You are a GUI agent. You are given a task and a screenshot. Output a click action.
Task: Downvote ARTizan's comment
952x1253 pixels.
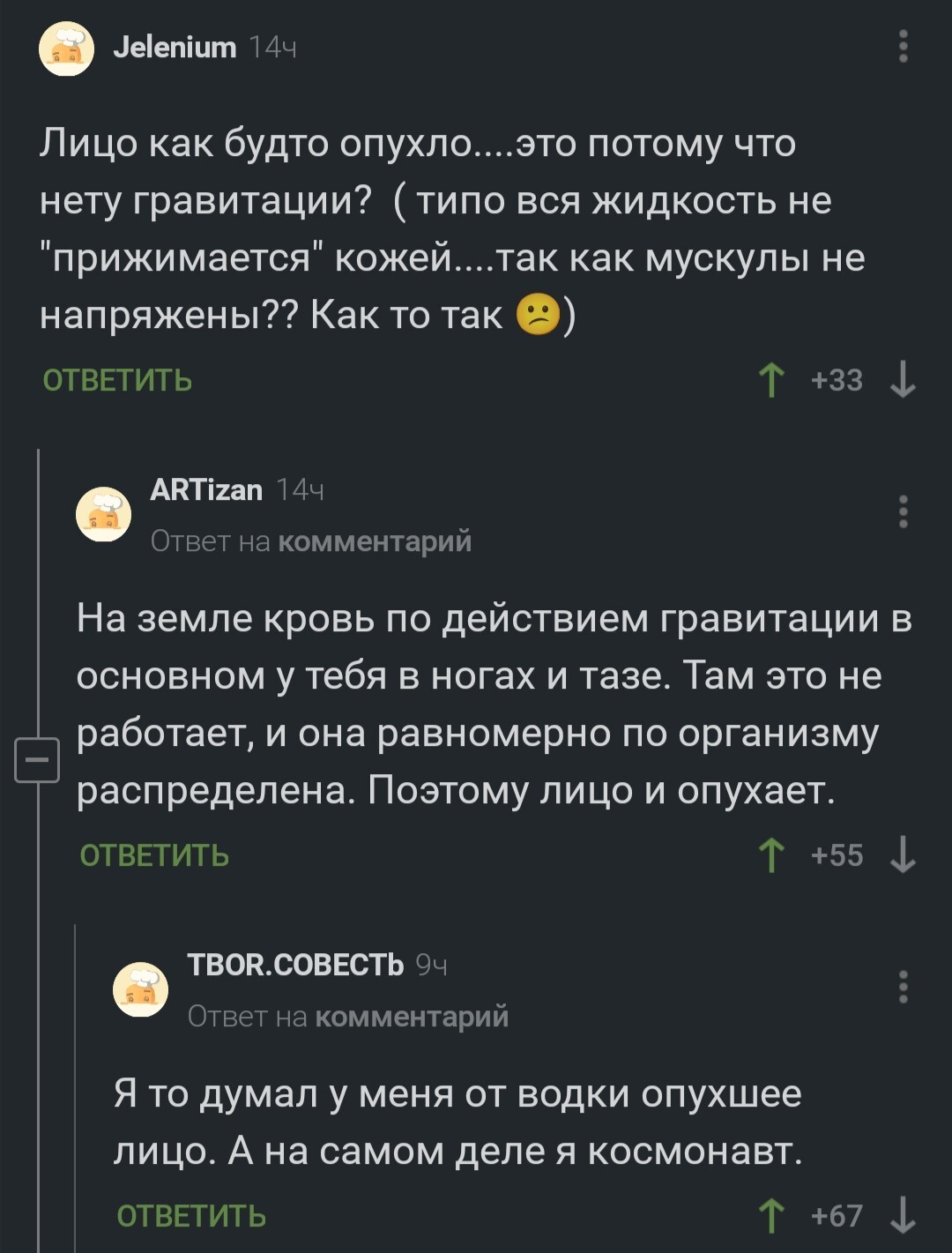903,855
